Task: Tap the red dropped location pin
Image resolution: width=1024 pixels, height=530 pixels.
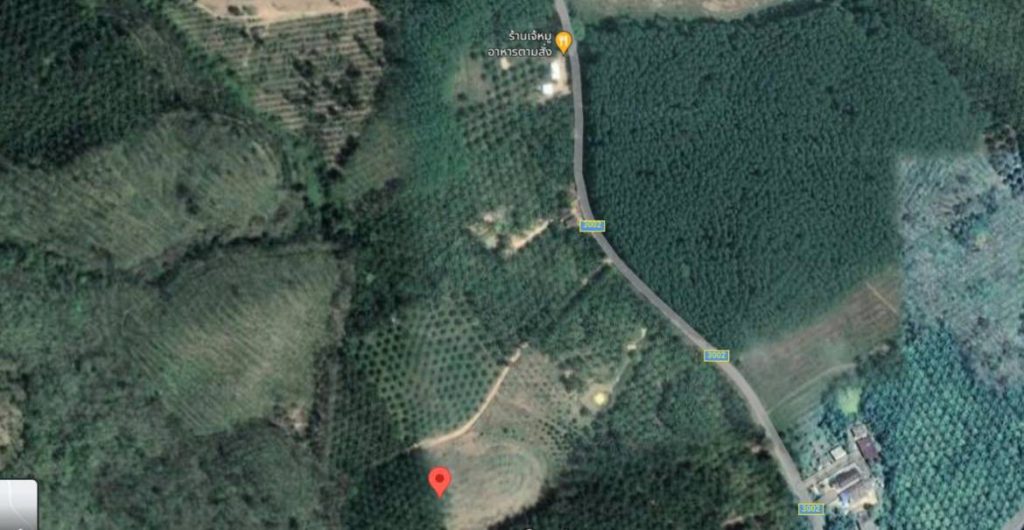Action: (439, 480)
